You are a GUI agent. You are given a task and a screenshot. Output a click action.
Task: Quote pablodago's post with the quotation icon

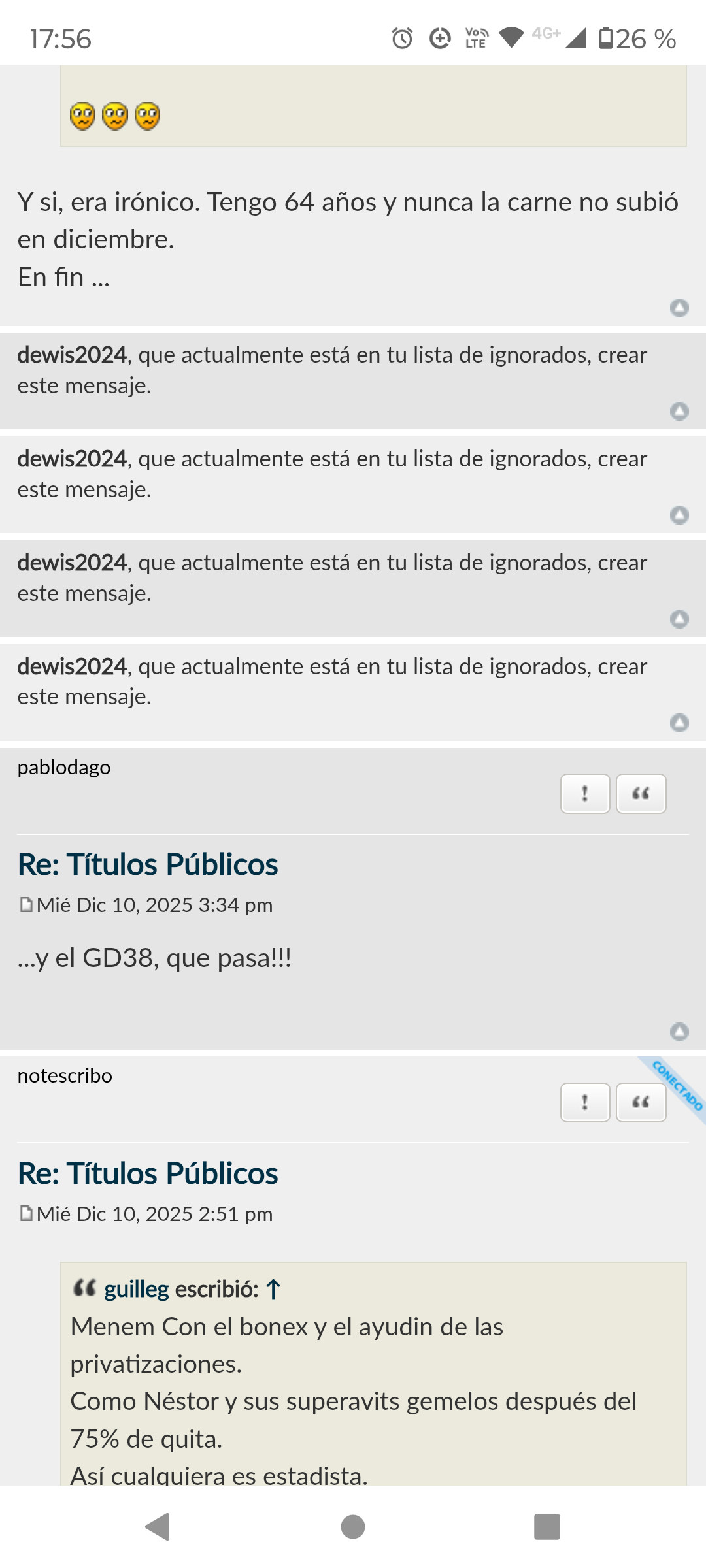(x=641, y=793)
